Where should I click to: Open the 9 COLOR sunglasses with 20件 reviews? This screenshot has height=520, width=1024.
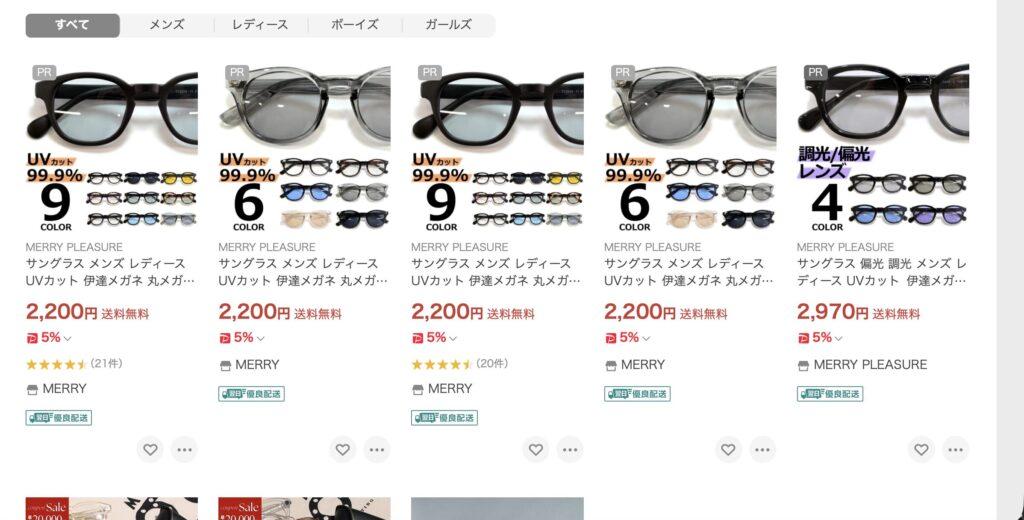point(497,148)
